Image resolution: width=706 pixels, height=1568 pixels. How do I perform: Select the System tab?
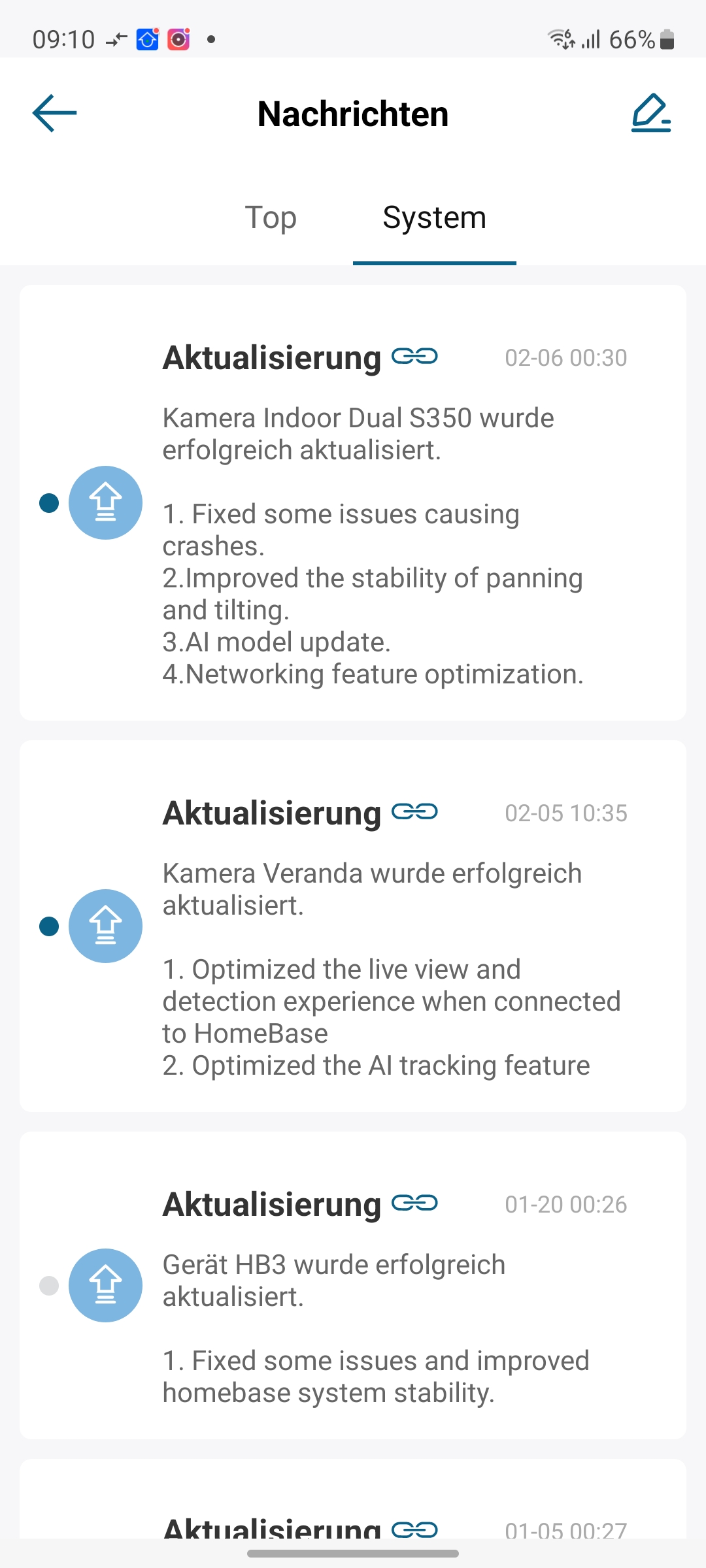coord(434,218)
